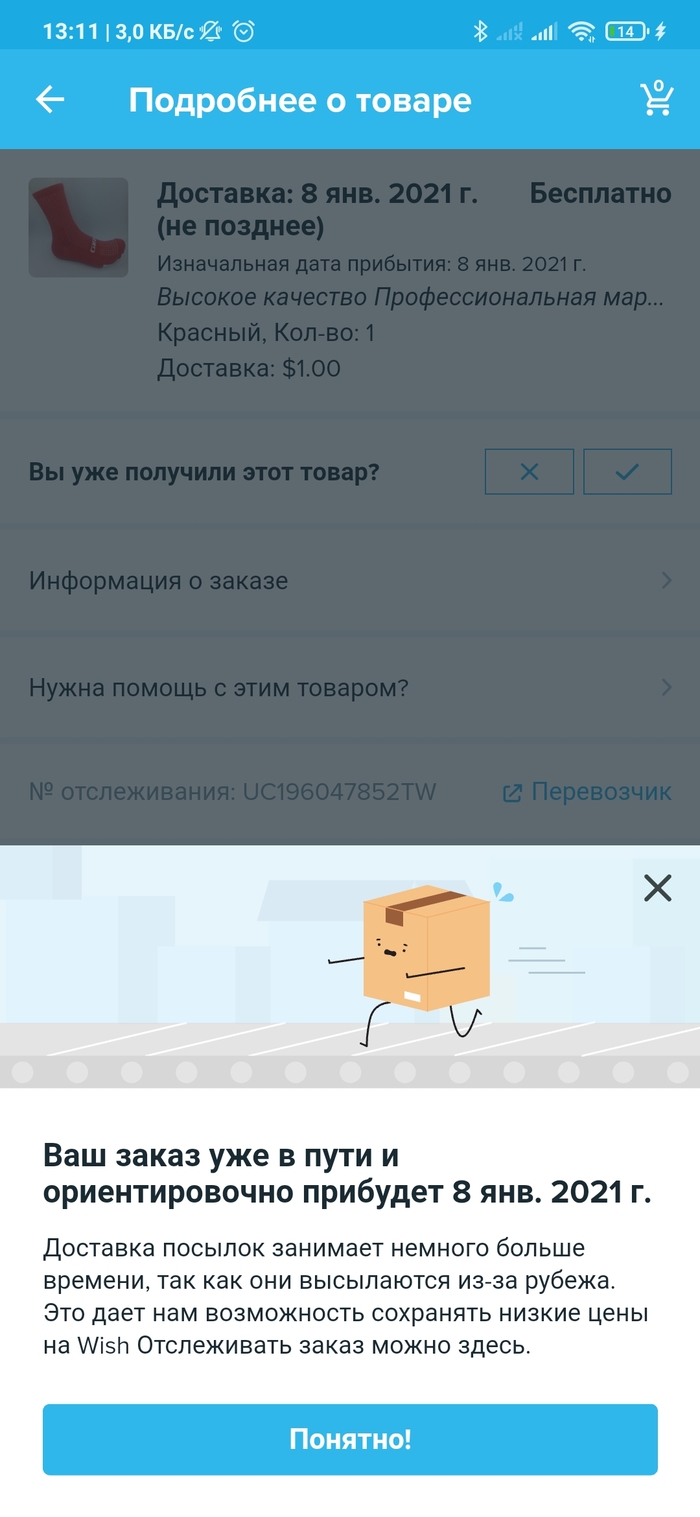Confirm item received with checkmark

[627, 472]
